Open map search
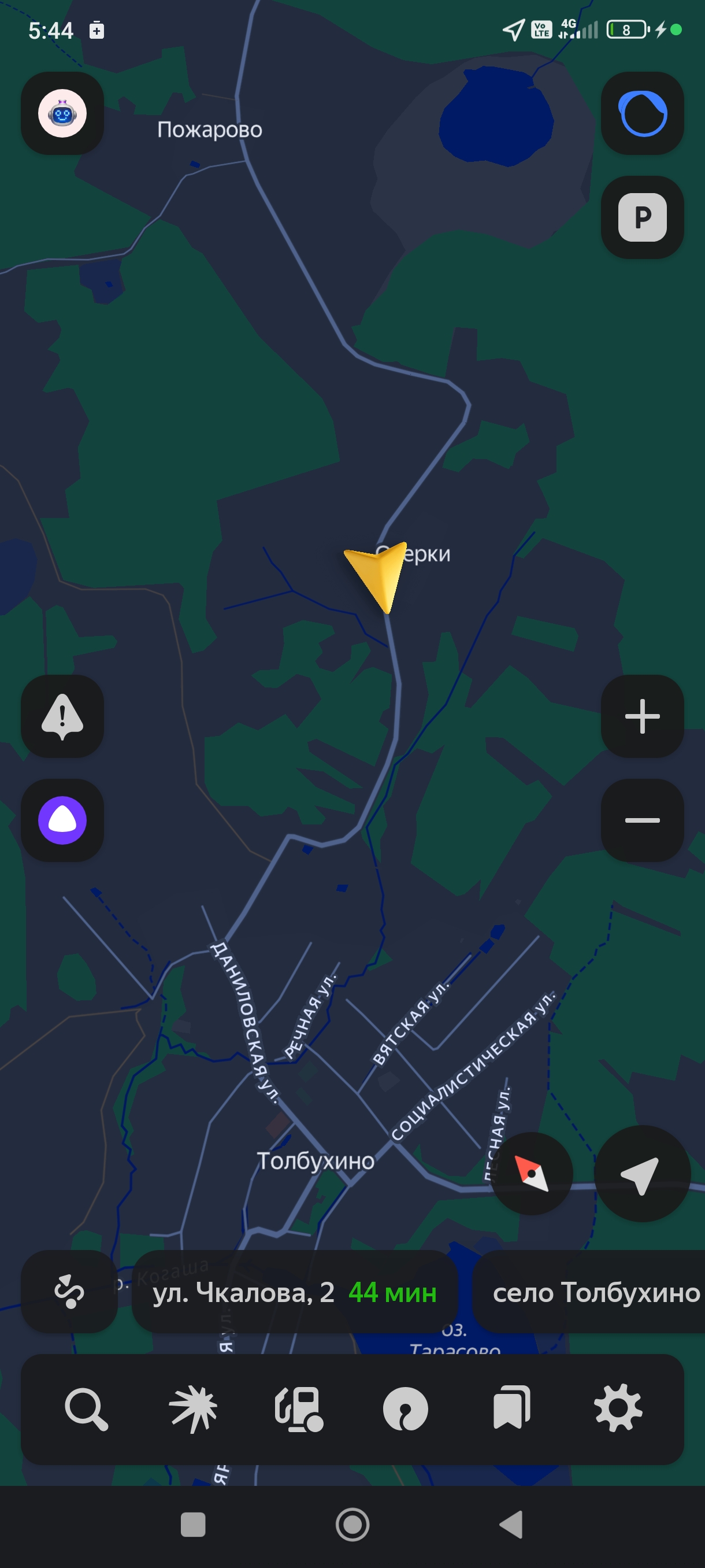 (86, 1408)
